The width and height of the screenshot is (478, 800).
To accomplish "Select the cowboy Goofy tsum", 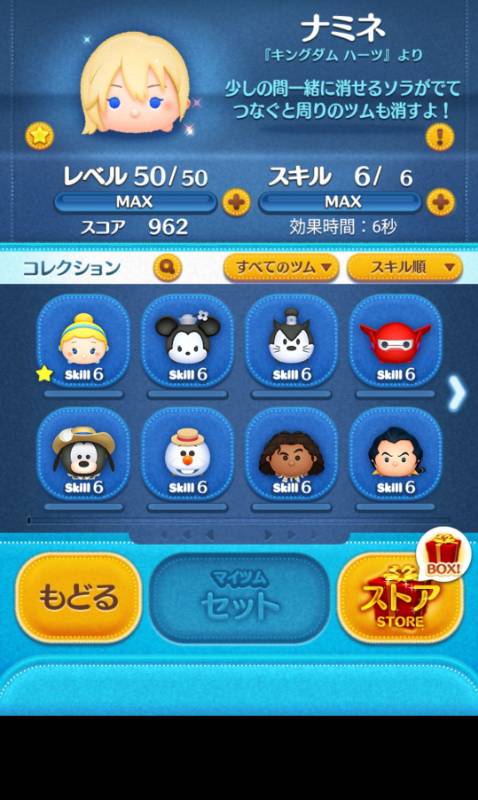I will coord(84,455).
